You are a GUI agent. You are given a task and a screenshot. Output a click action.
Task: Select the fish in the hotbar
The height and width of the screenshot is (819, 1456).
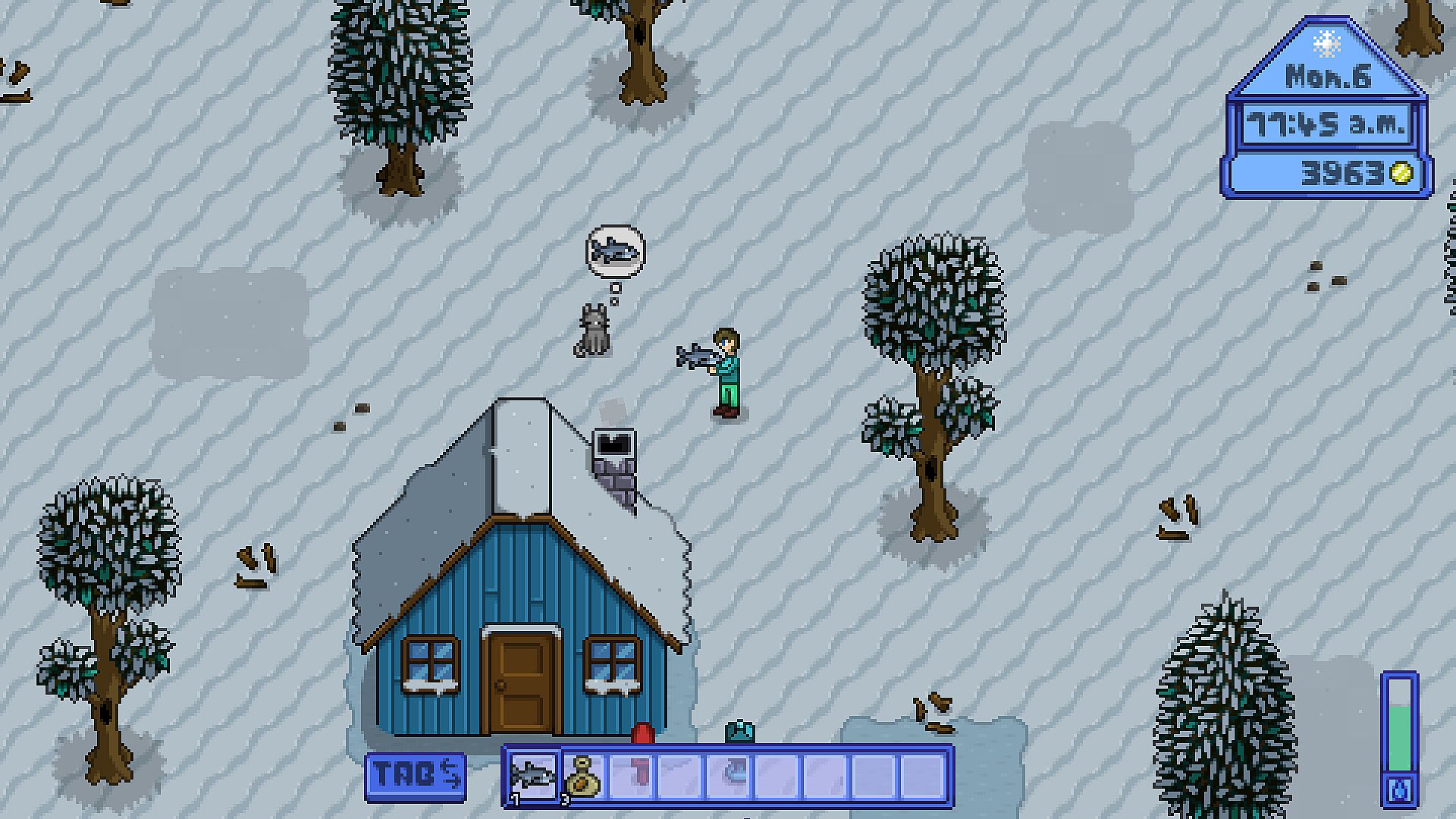point(532,777)
